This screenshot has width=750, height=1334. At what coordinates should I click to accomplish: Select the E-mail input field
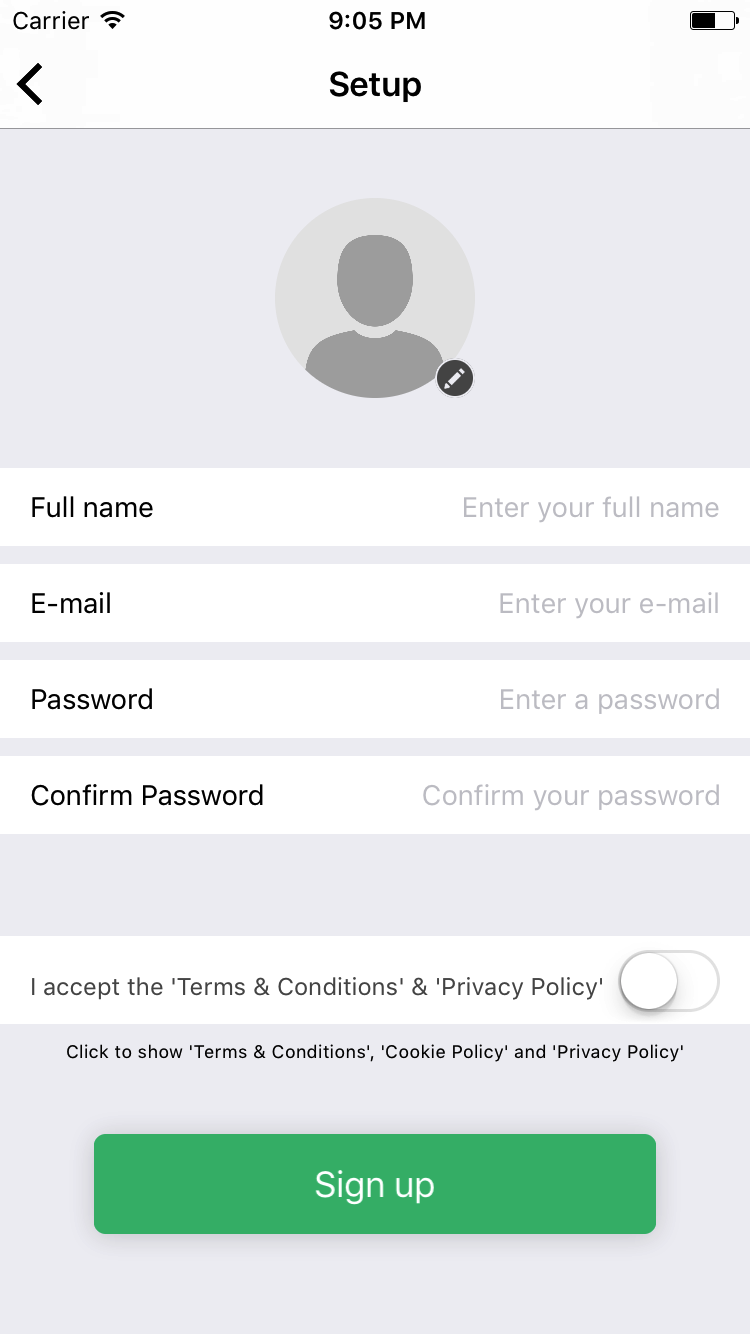coord(375,603)
